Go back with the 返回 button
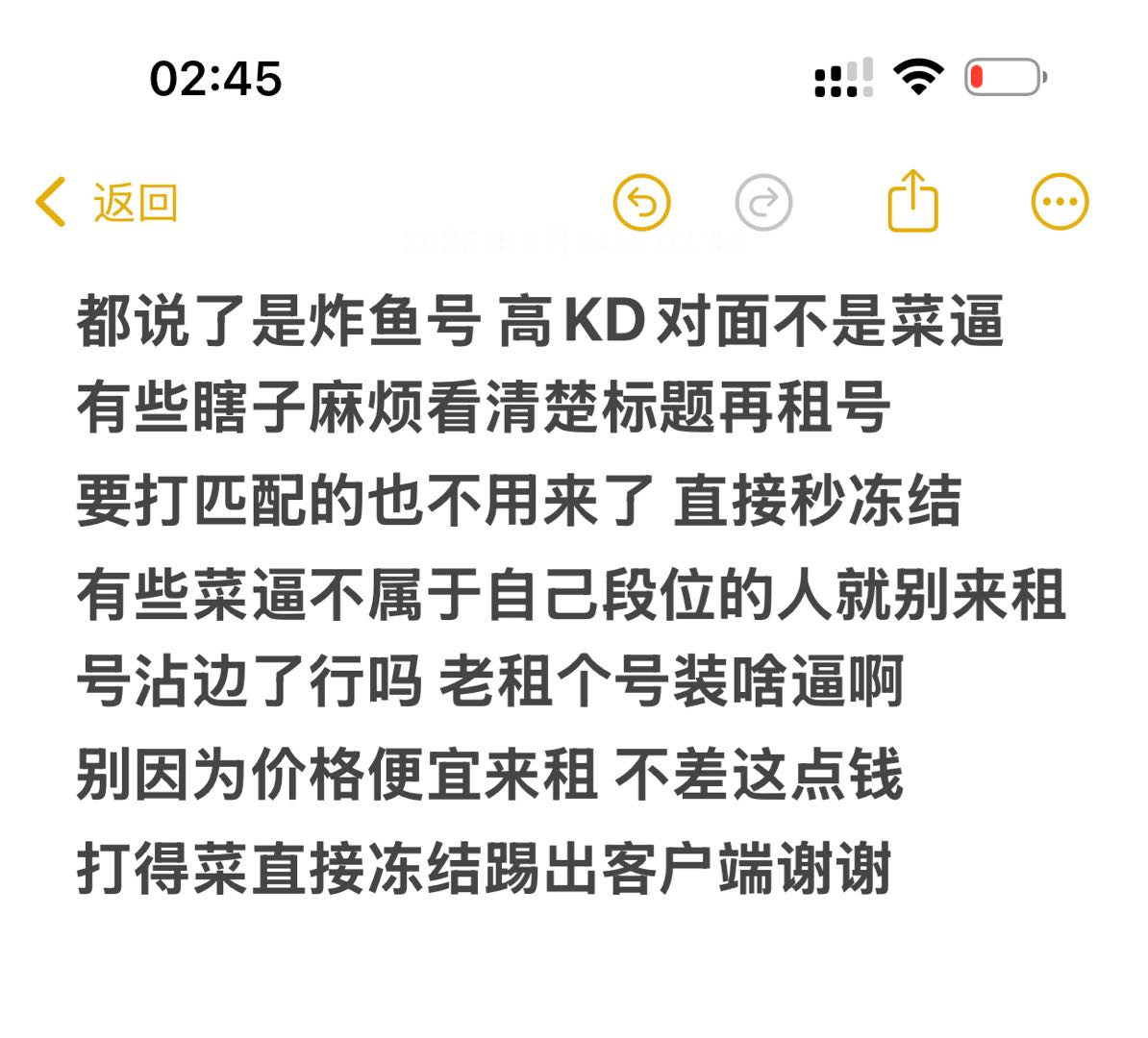Image resolution: width=1148 pixels, height=1038 pixels. click(x=107, y=202)
